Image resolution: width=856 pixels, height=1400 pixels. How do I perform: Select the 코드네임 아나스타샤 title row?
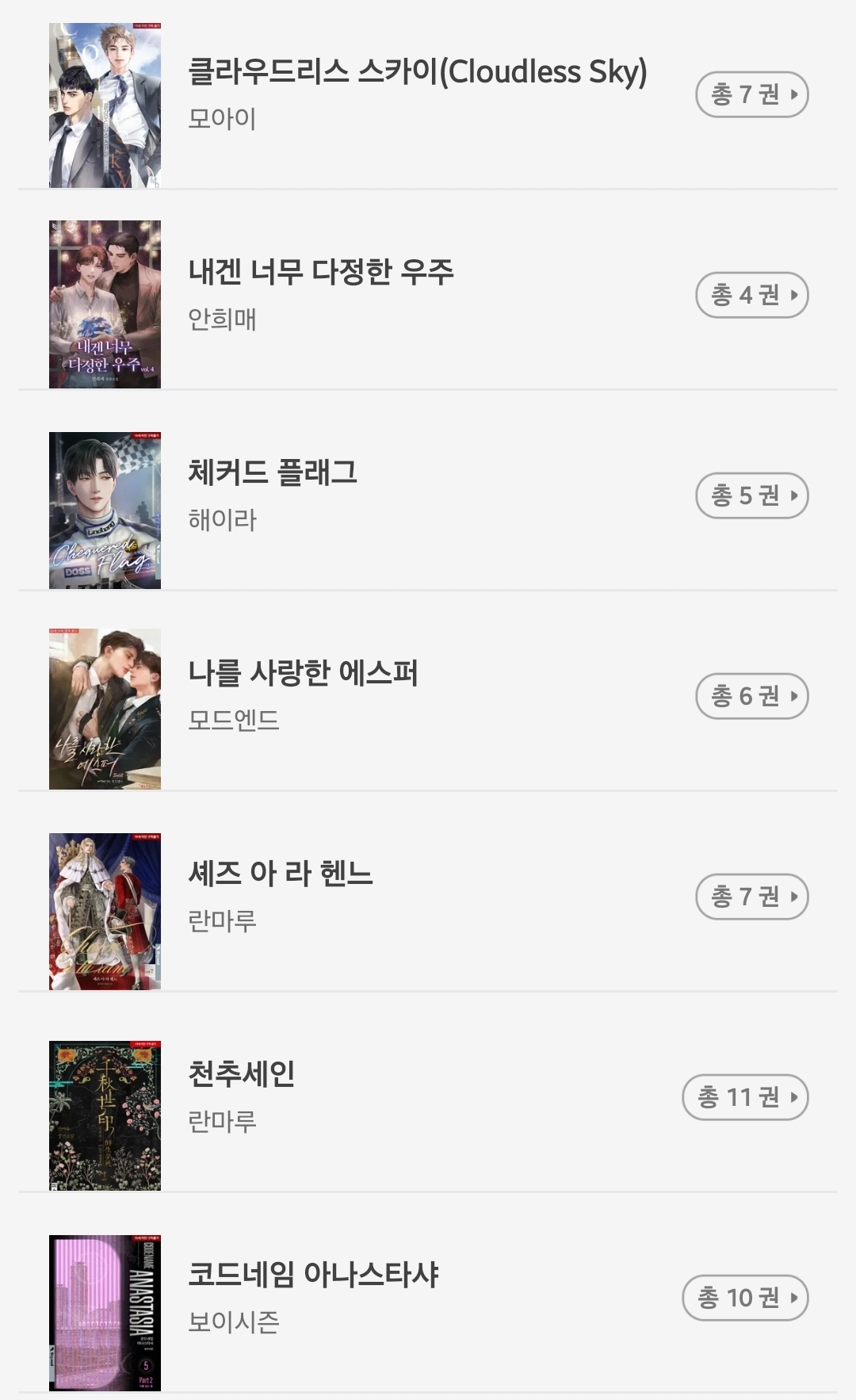pos(313,1275)
